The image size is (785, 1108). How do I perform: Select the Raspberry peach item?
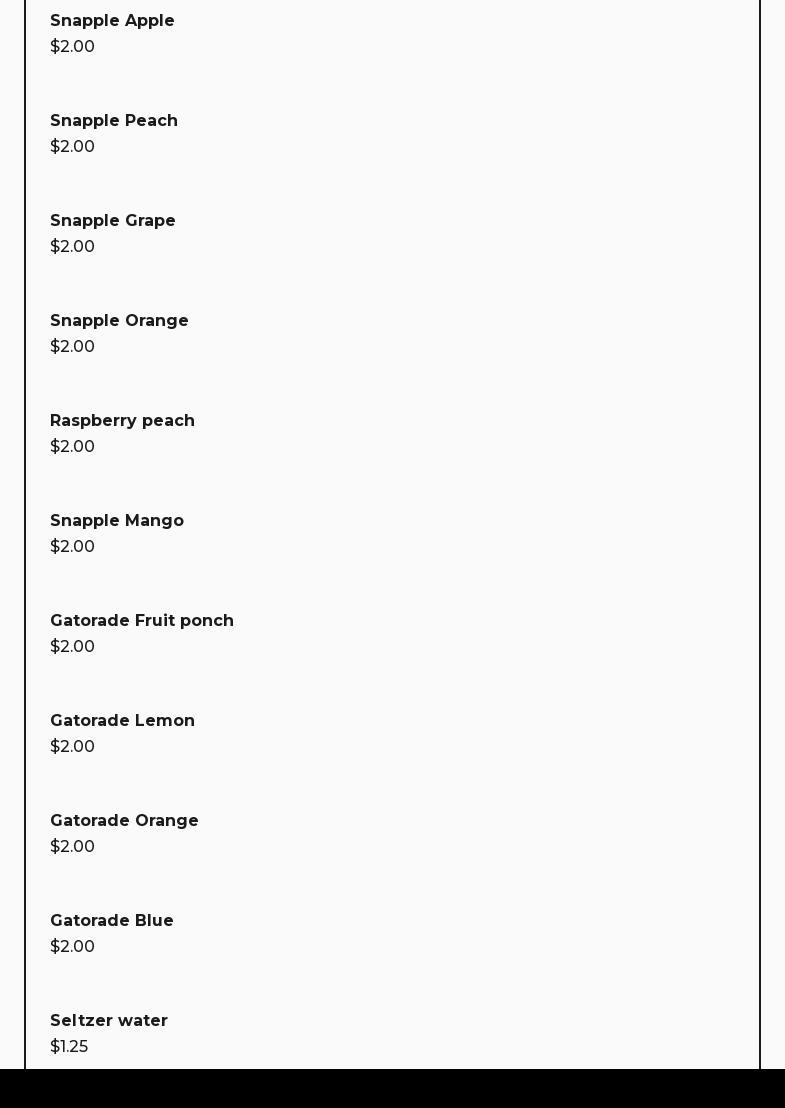tap(122, 421)
